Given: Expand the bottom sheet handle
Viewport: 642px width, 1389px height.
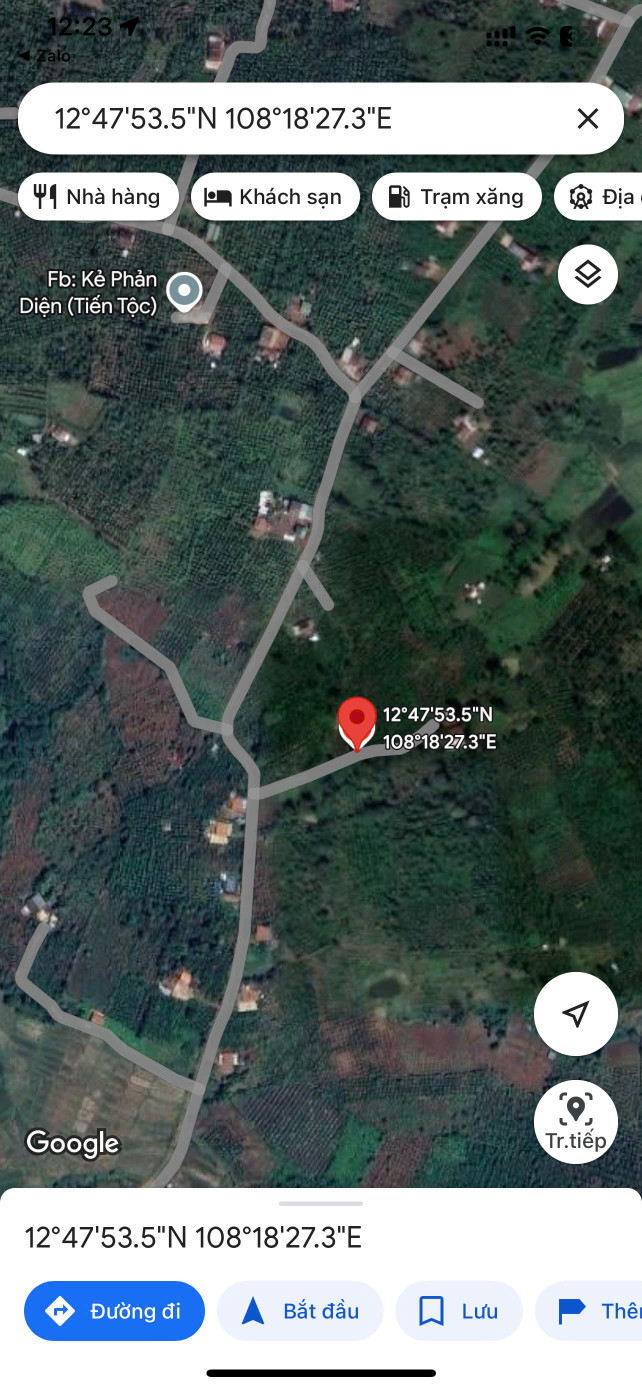Looking at the screenshot, I should (x=321, y=1203).
